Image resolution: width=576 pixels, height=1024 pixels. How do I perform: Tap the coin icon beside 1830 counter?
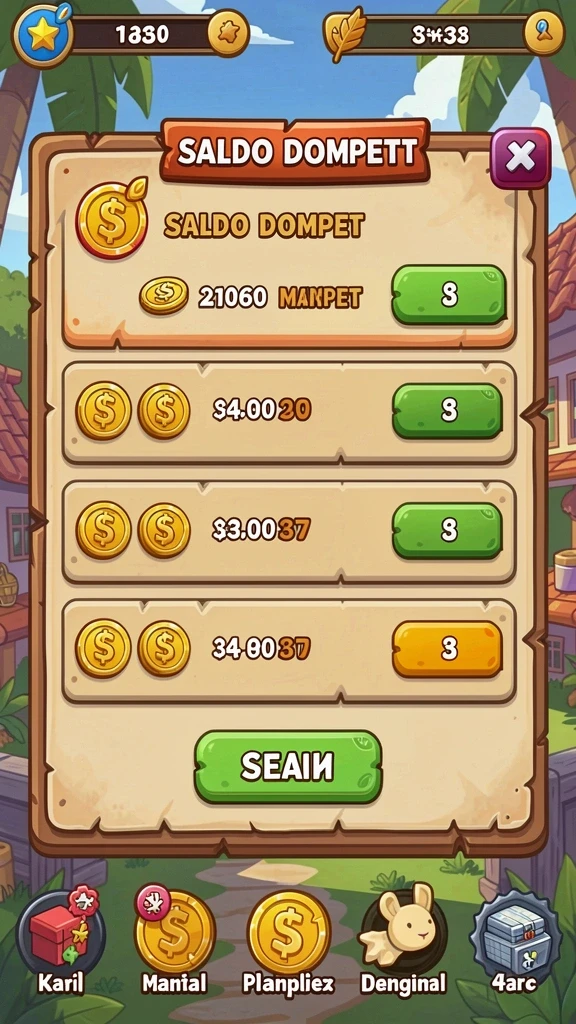[x=228, y=33]
